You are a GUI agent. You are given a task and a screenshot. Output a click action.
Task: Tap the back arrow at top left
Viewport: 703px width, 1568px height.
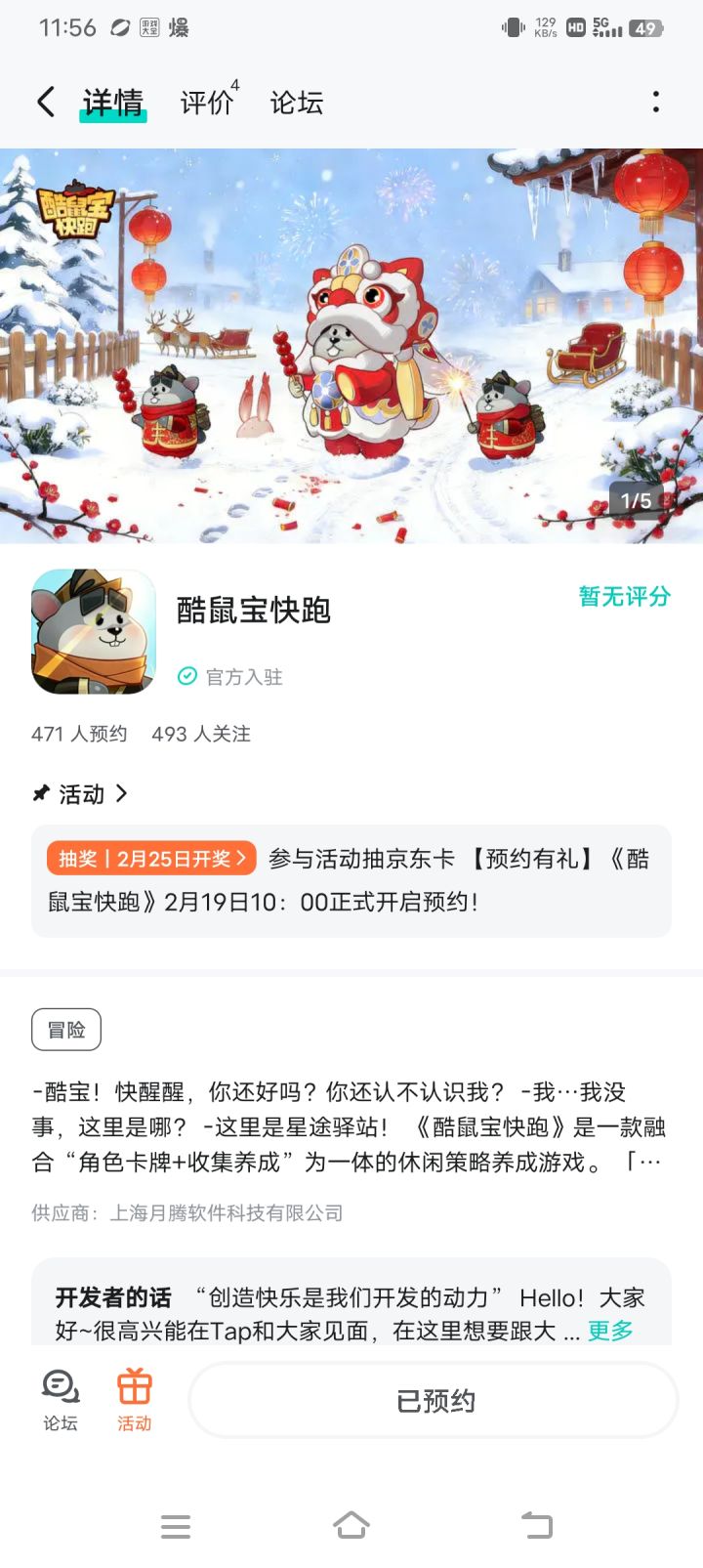44,101
